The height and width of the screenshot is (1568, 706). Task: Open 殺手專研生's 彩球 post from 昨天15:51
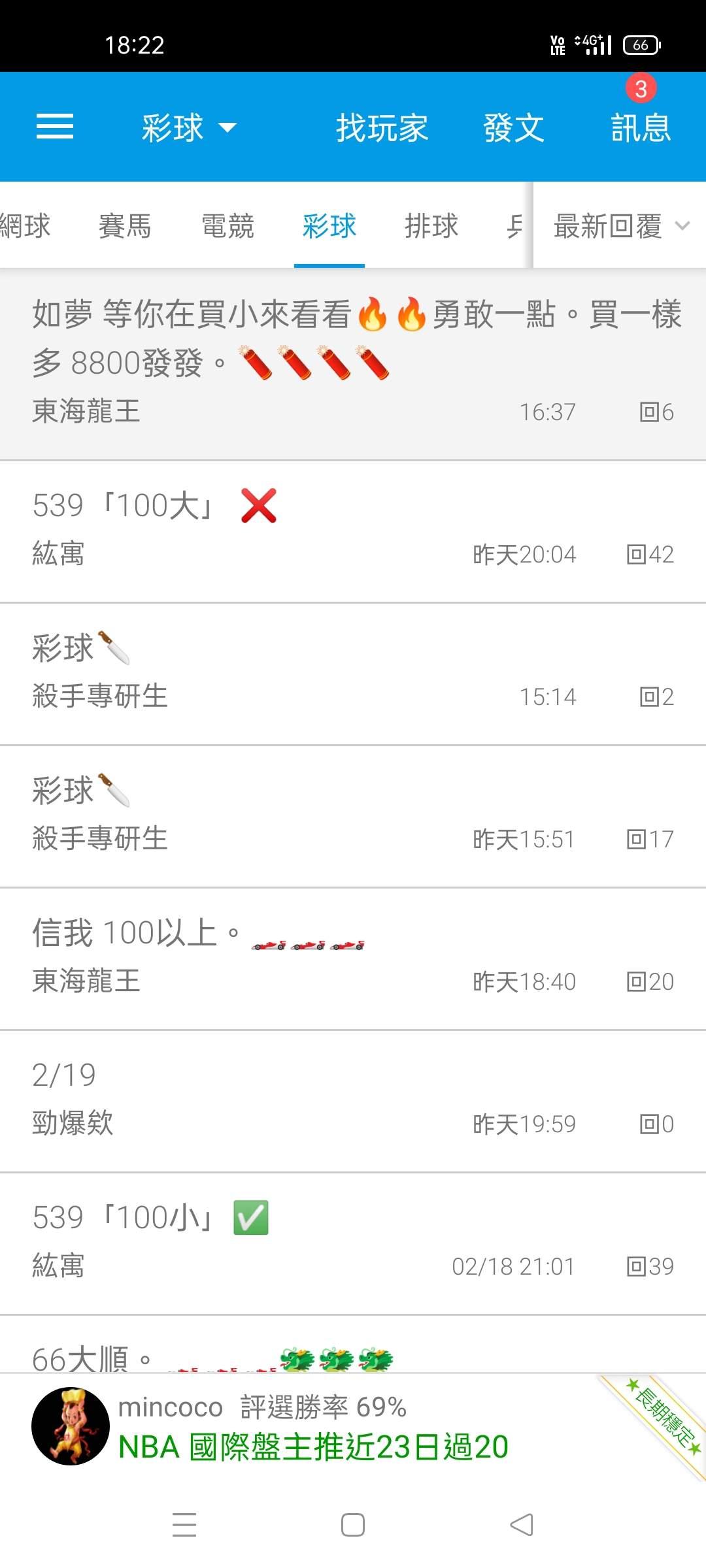[353, 815]
